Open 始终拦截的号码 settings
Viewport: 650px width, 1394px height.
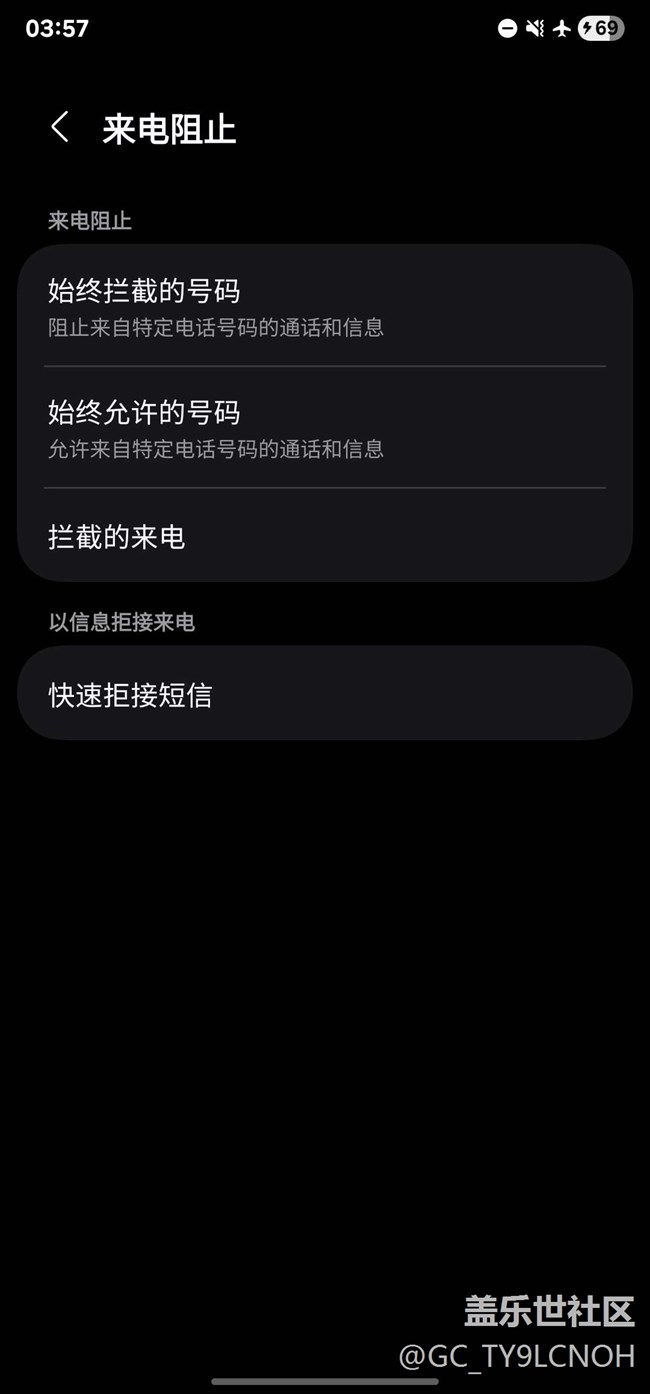[324, 307]
